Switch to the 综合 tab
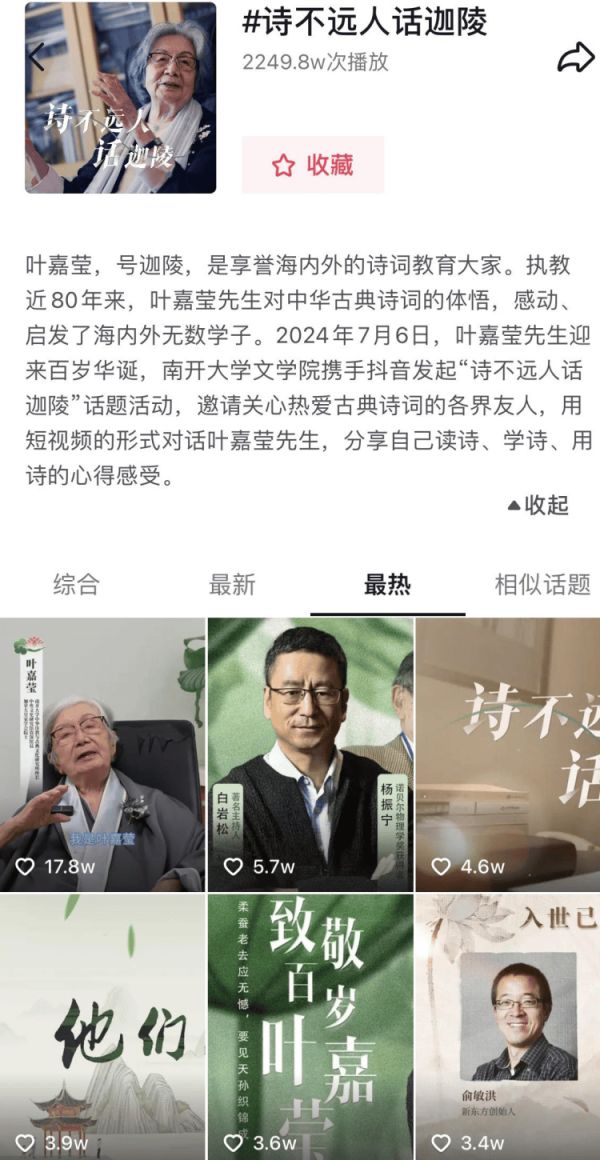The width and height of the screenshot is (600, 1160). pos(76,585)
